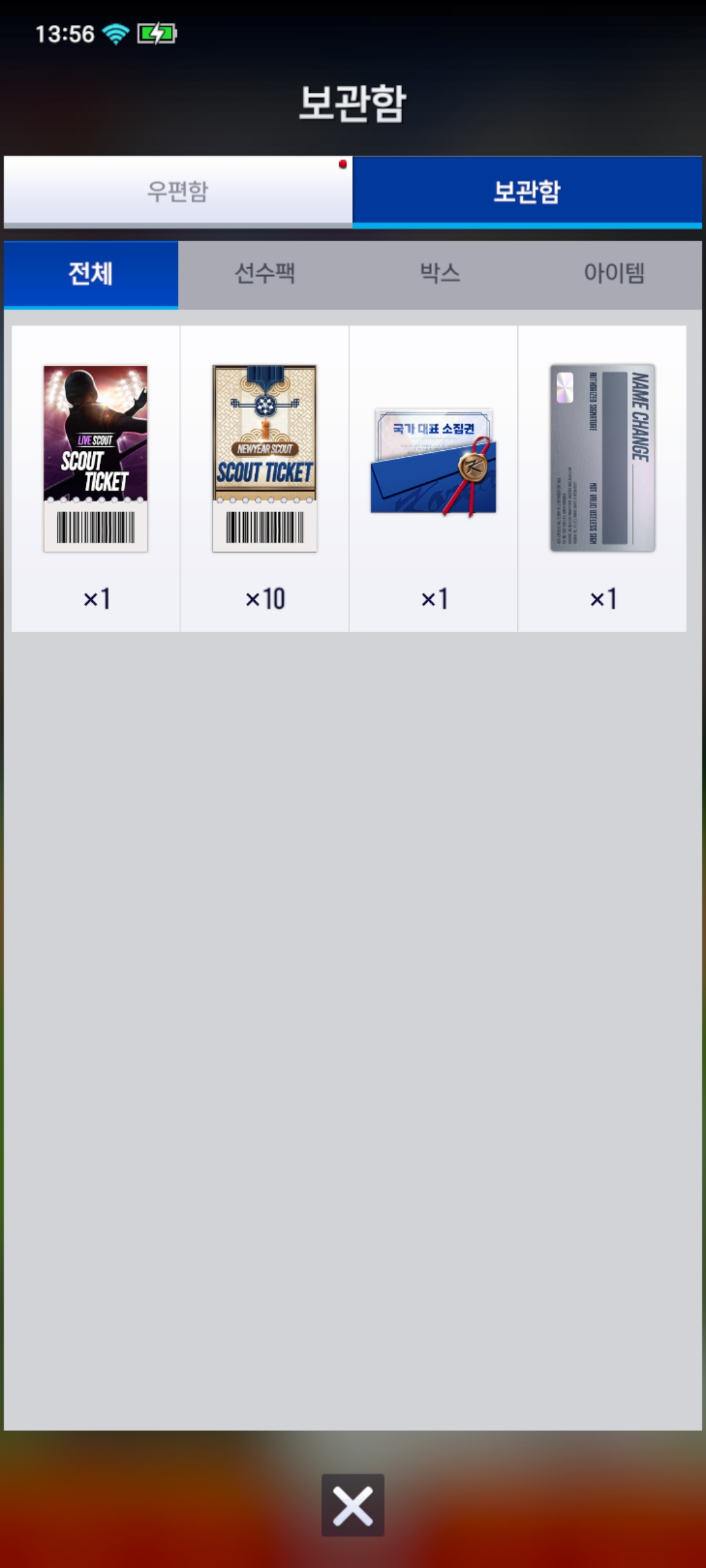Switch to the 아이템 category
This screenshot has width=706, height=1568.
click(614, 273)
